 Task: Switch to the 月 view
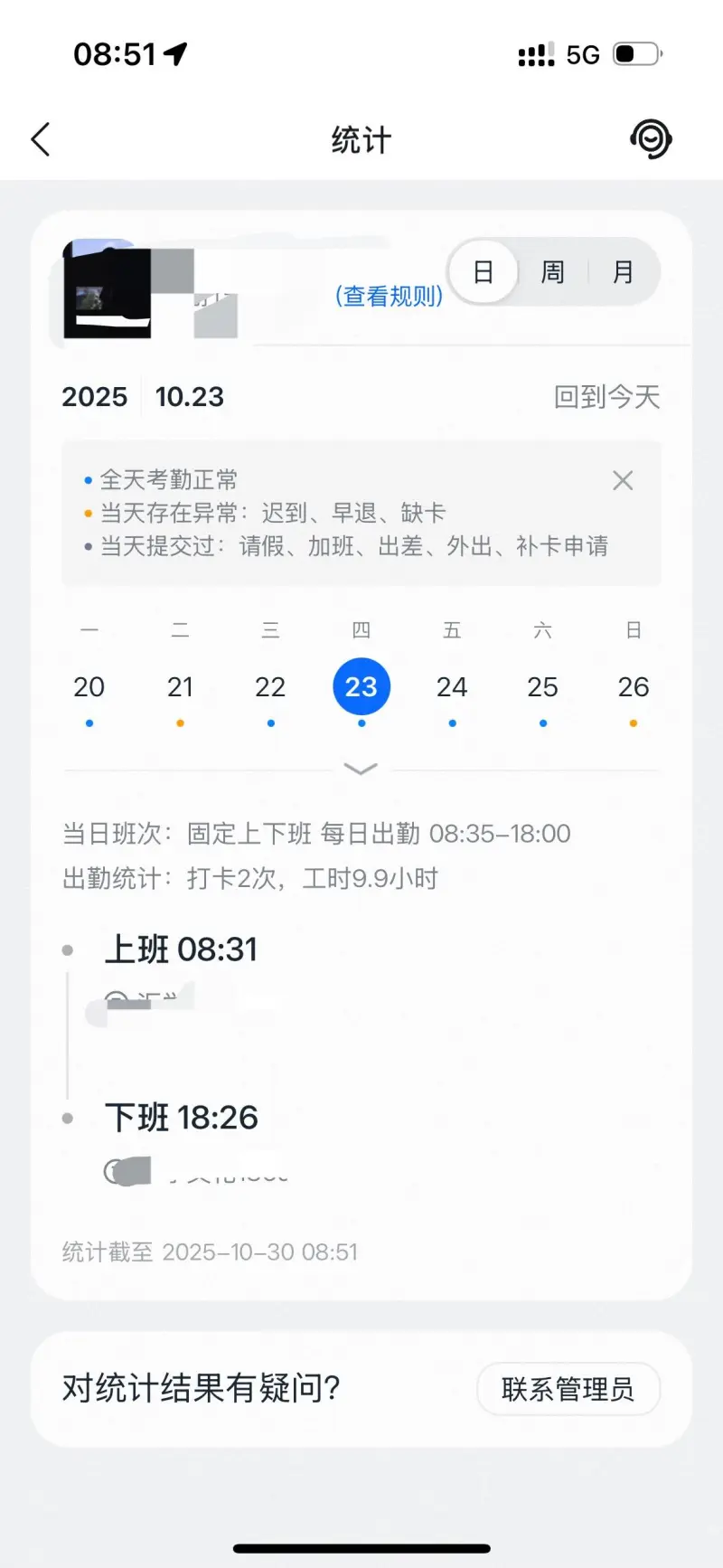click(x=623, y=271)
